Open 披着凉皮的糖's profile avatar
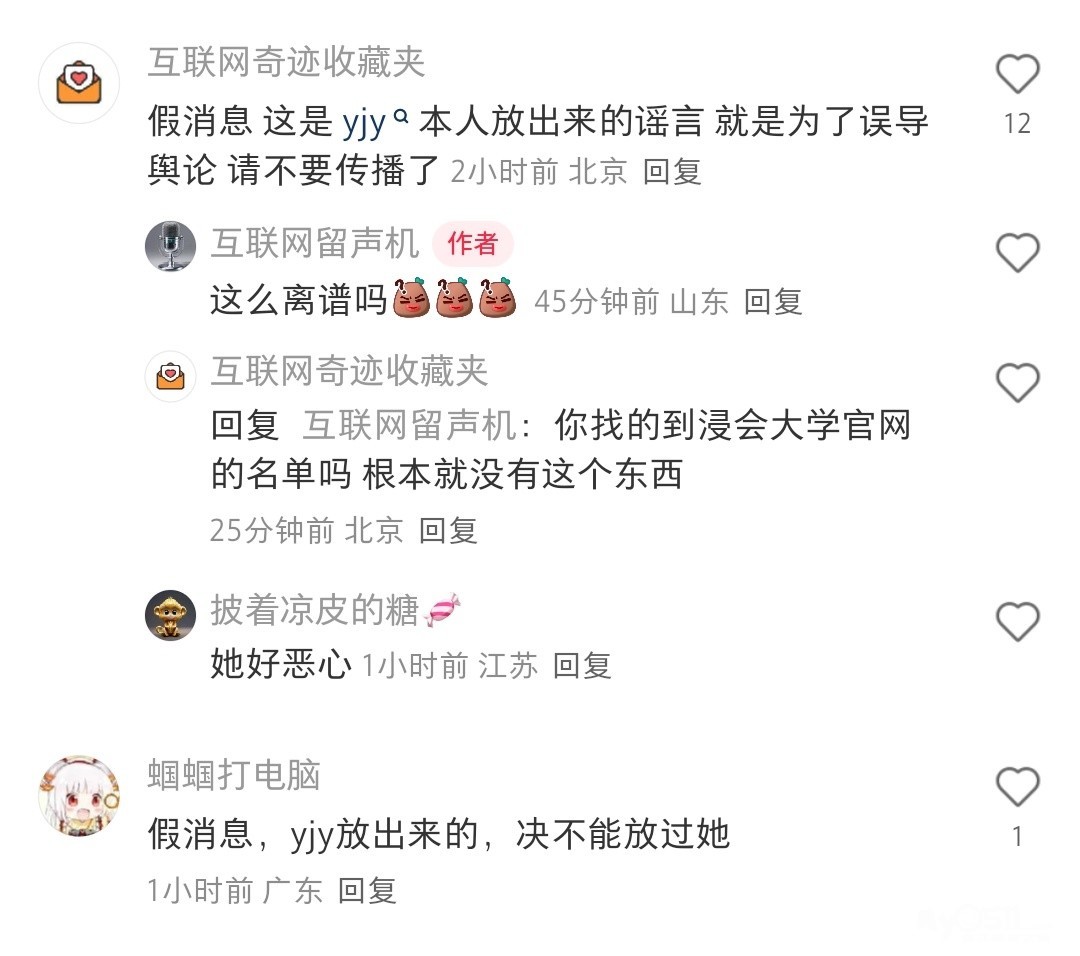This screenshot has width=1080, height=956. pos(171,615)
